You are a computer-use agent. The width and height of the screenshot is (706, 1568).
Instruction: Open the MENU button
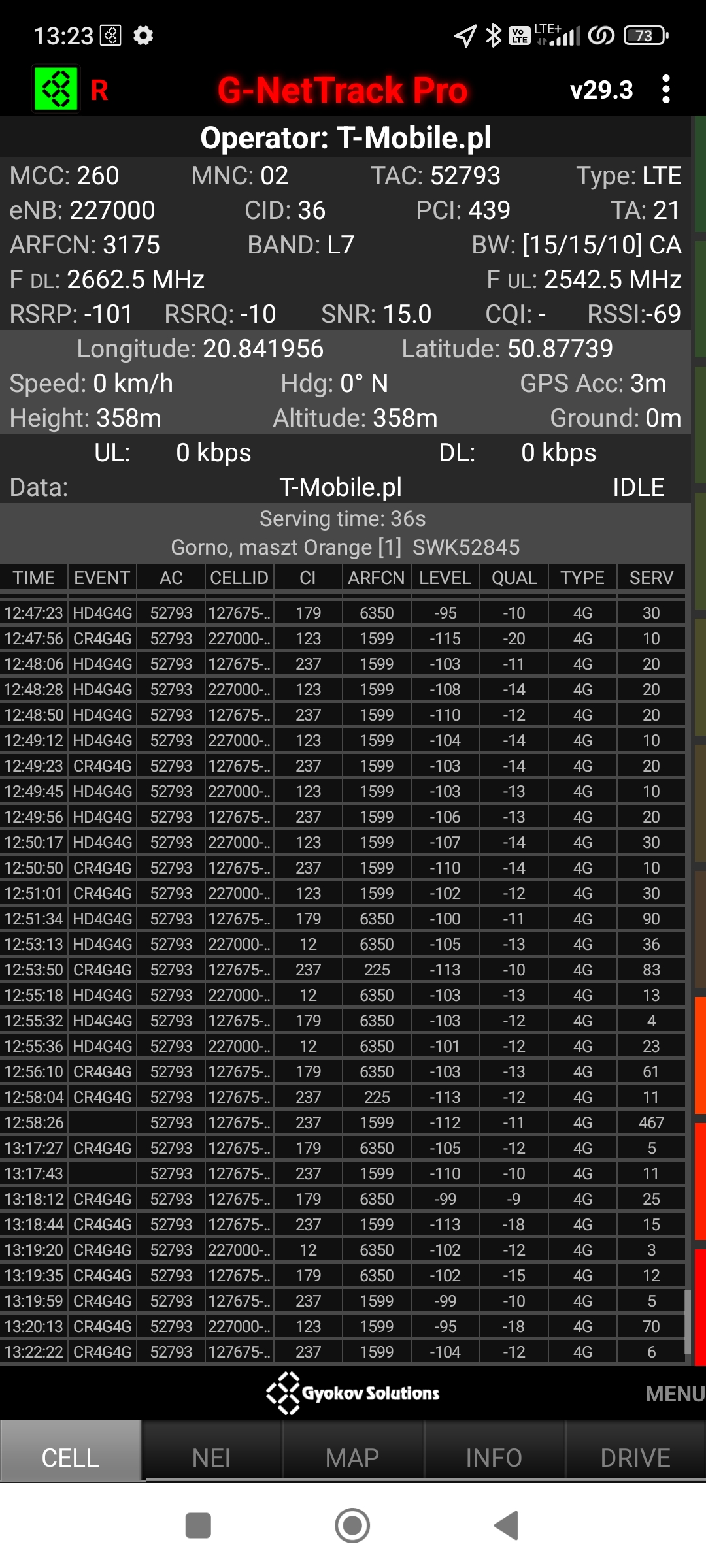coord(674,1394)
